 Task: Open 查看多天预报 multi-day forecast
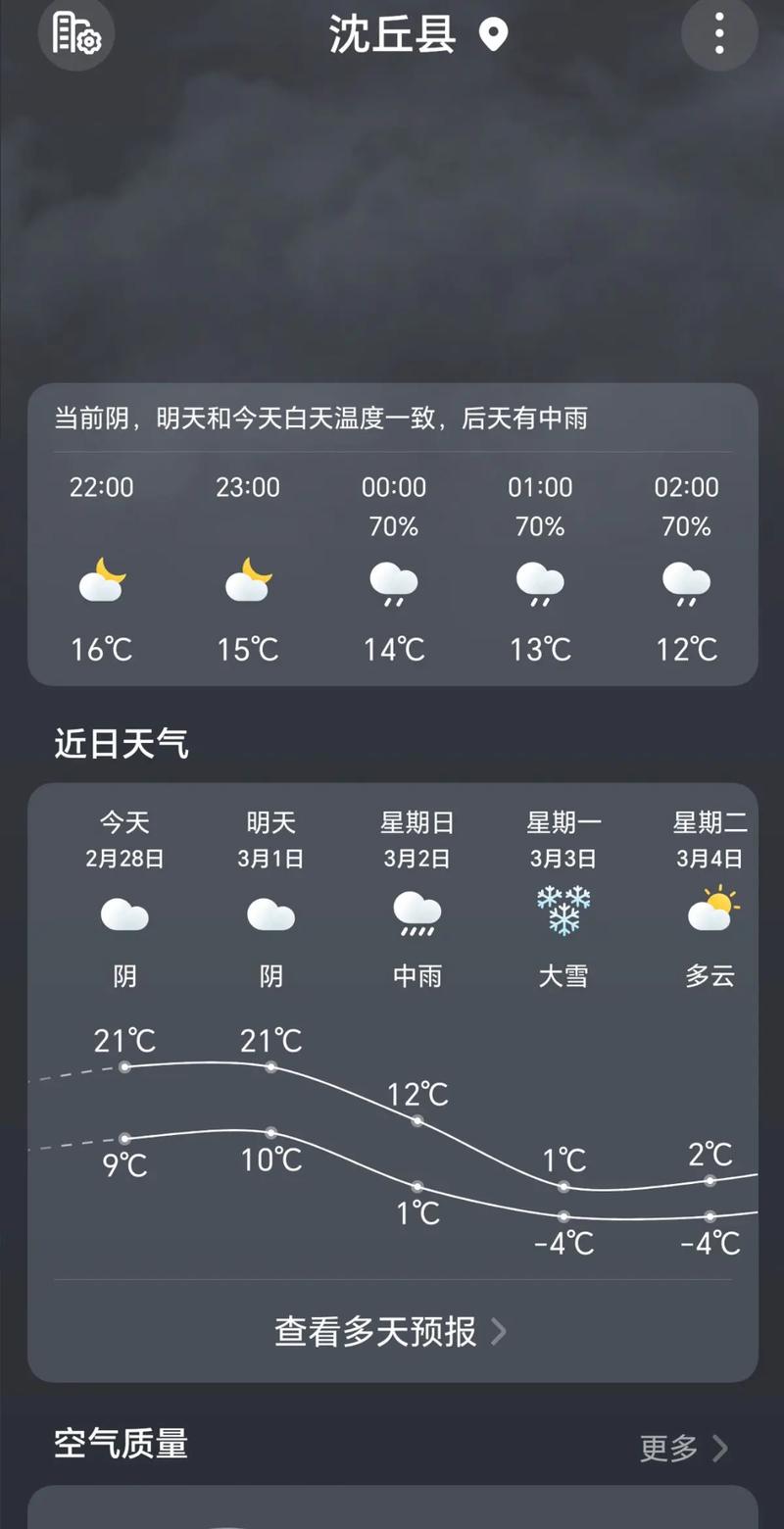(x=375, y=1333)
